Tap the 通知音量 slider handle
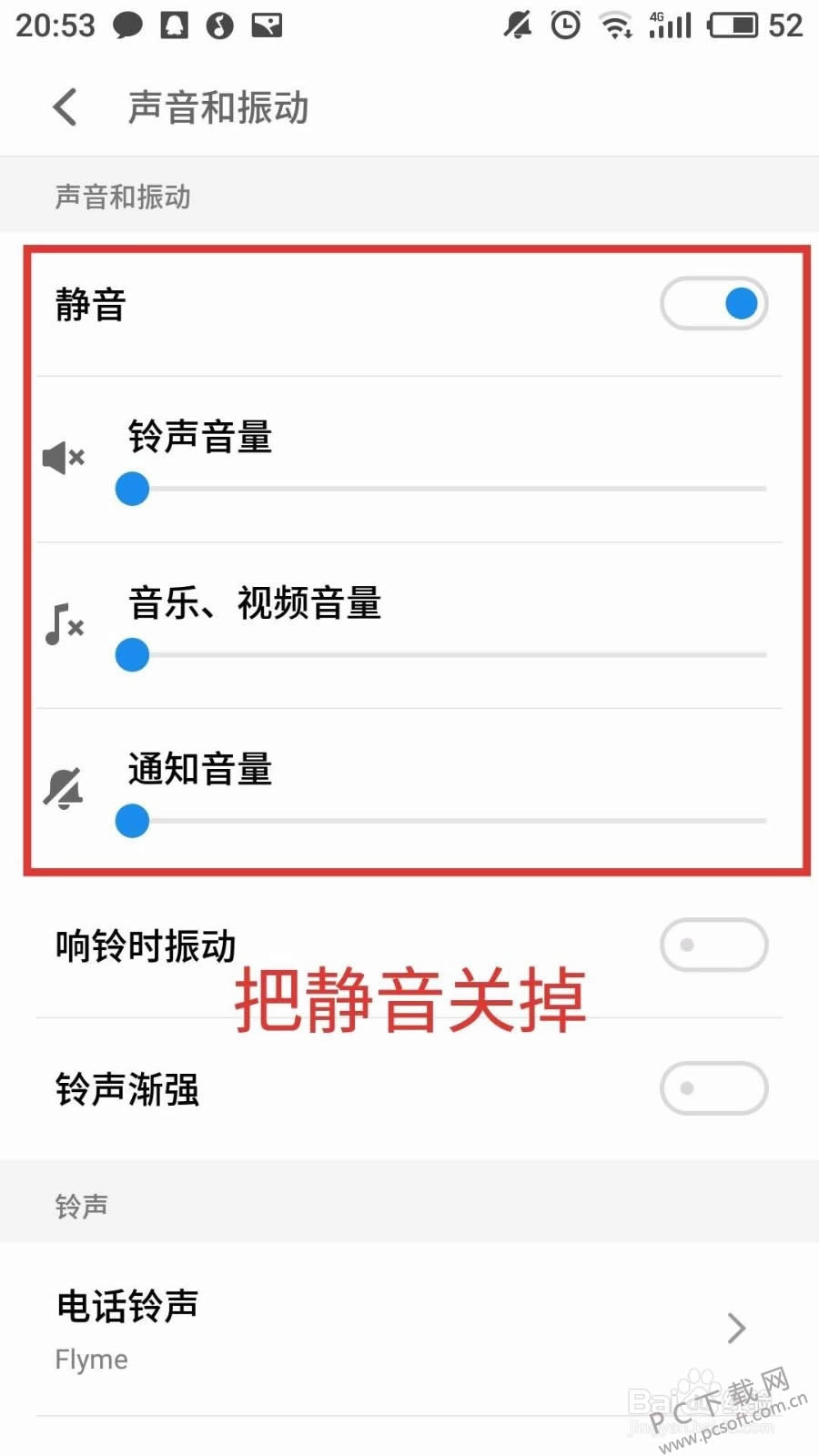This screenshot has width=819, height=1456. (132, 820)
